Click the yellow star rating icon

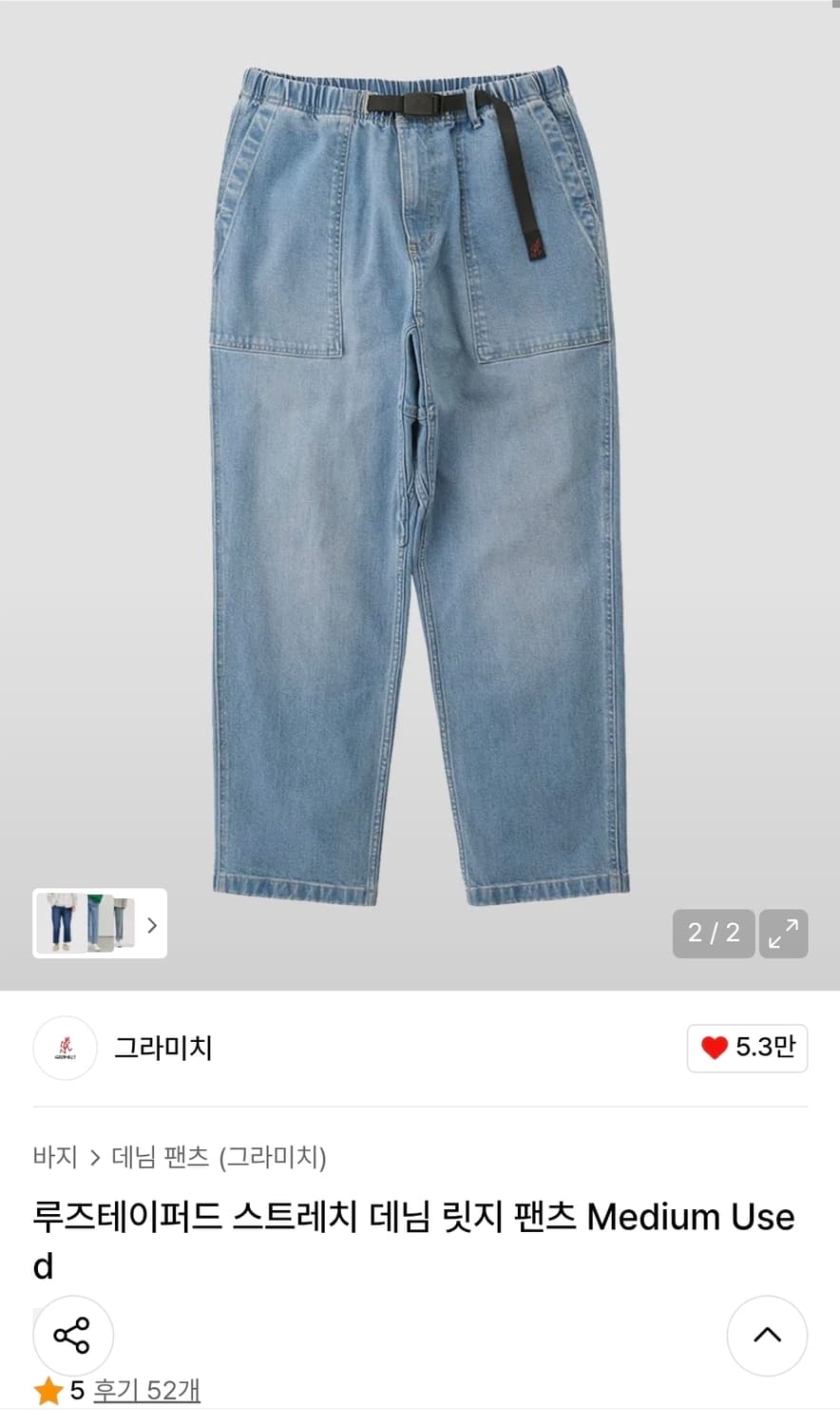click(x=46, y=1390)
